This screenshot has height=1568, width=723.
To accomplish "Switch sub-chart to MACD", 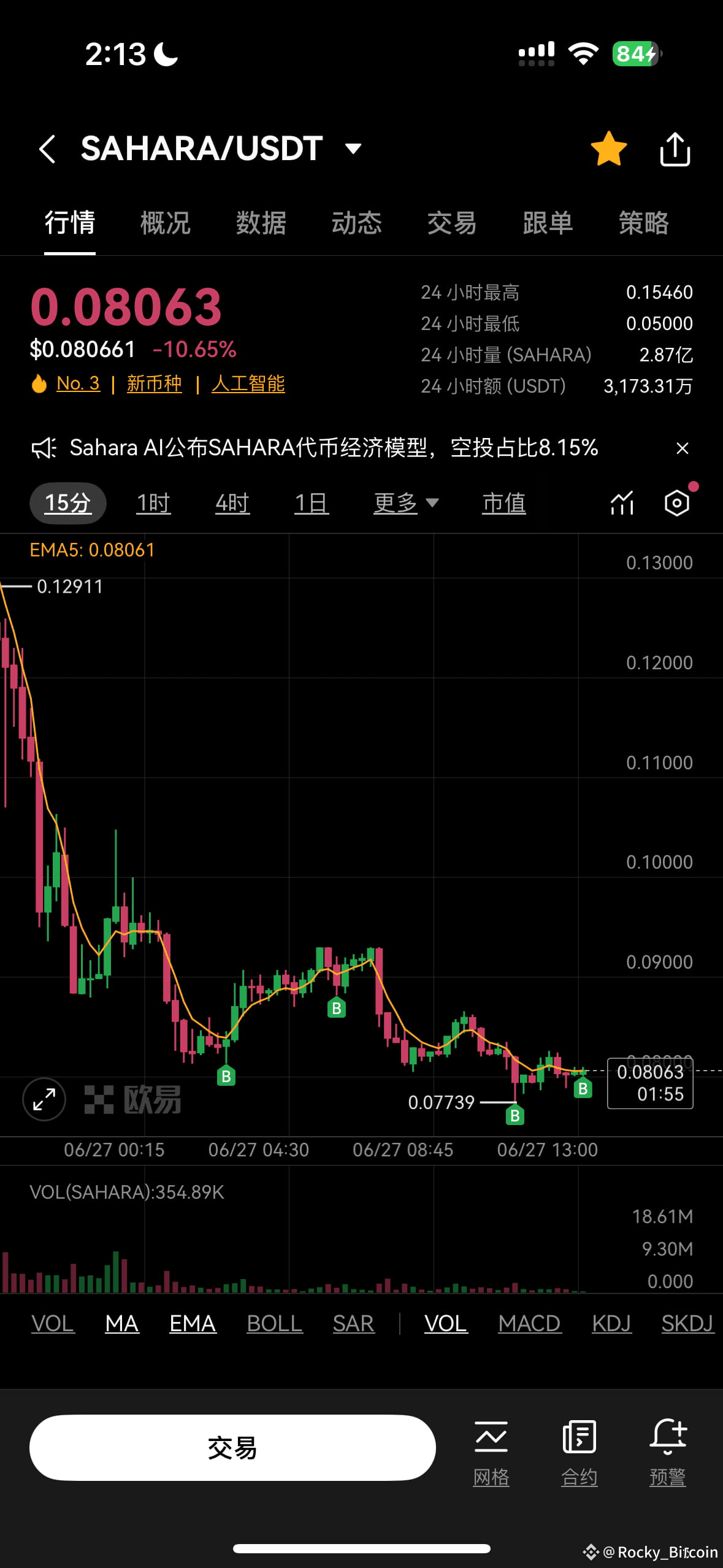I will point(529,1323).
